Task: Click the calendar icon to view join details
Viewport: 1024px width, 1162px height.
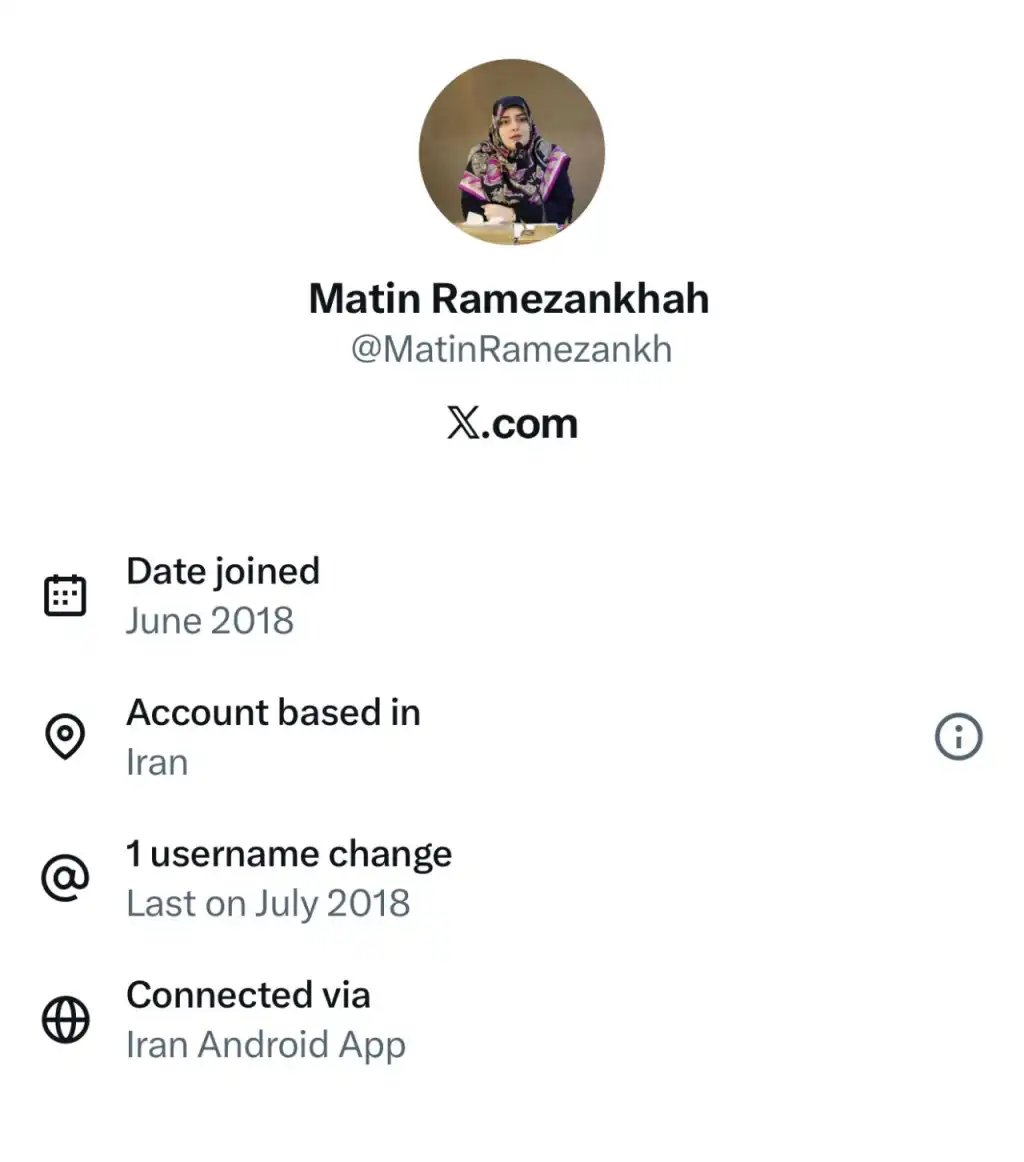Action: (66, 593)
